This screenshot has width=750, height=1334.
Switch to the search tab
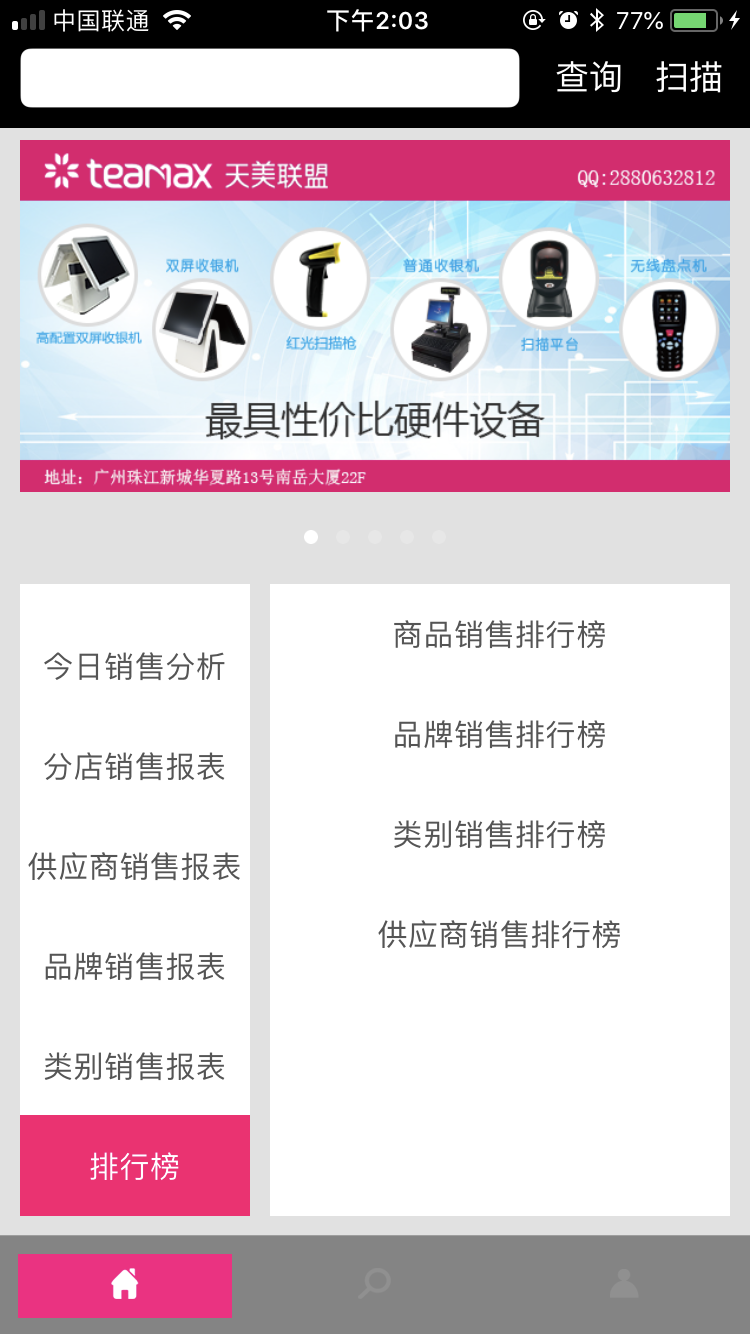[x=375, y=1283]
